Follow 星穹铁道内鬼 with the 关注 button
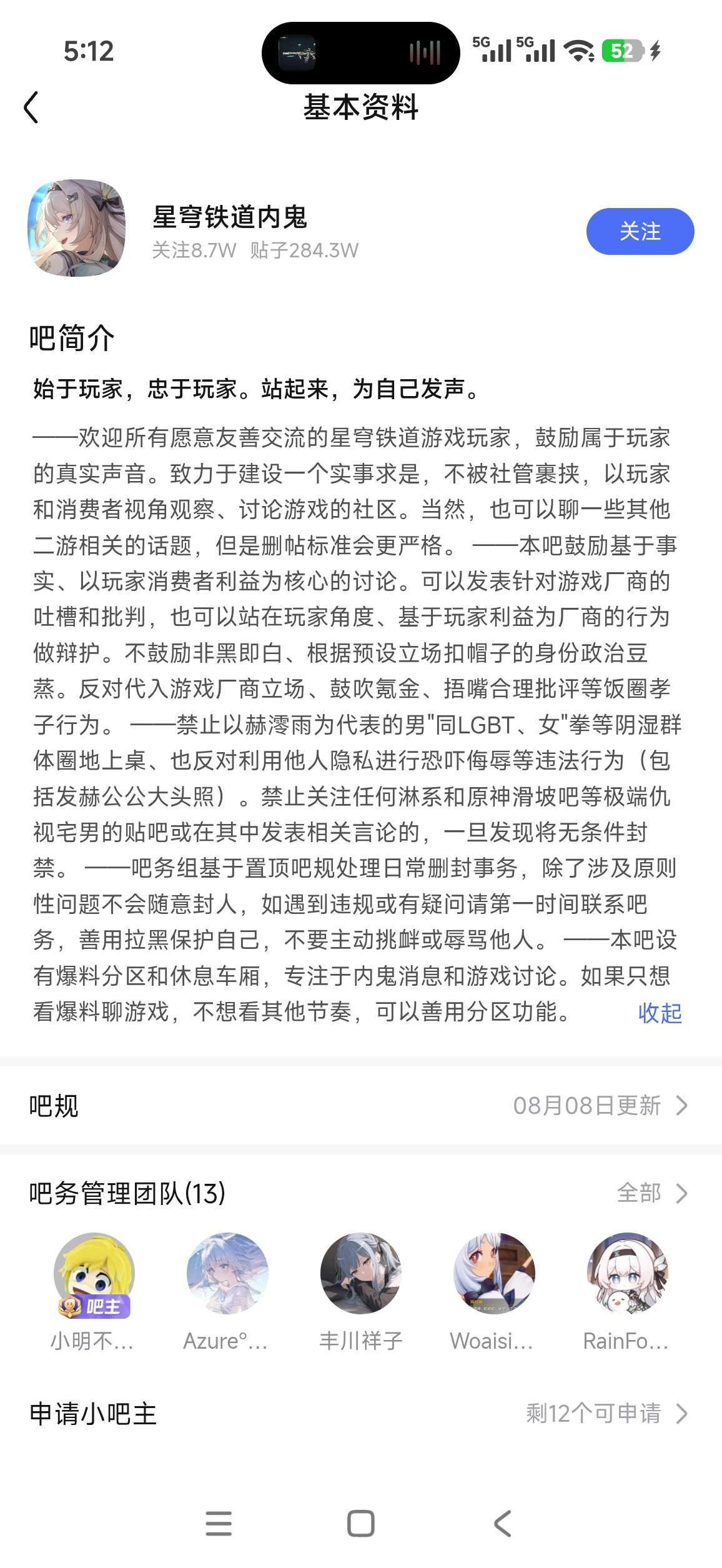Viewport: 722px width, 1568px height. [x=640, y=231]
